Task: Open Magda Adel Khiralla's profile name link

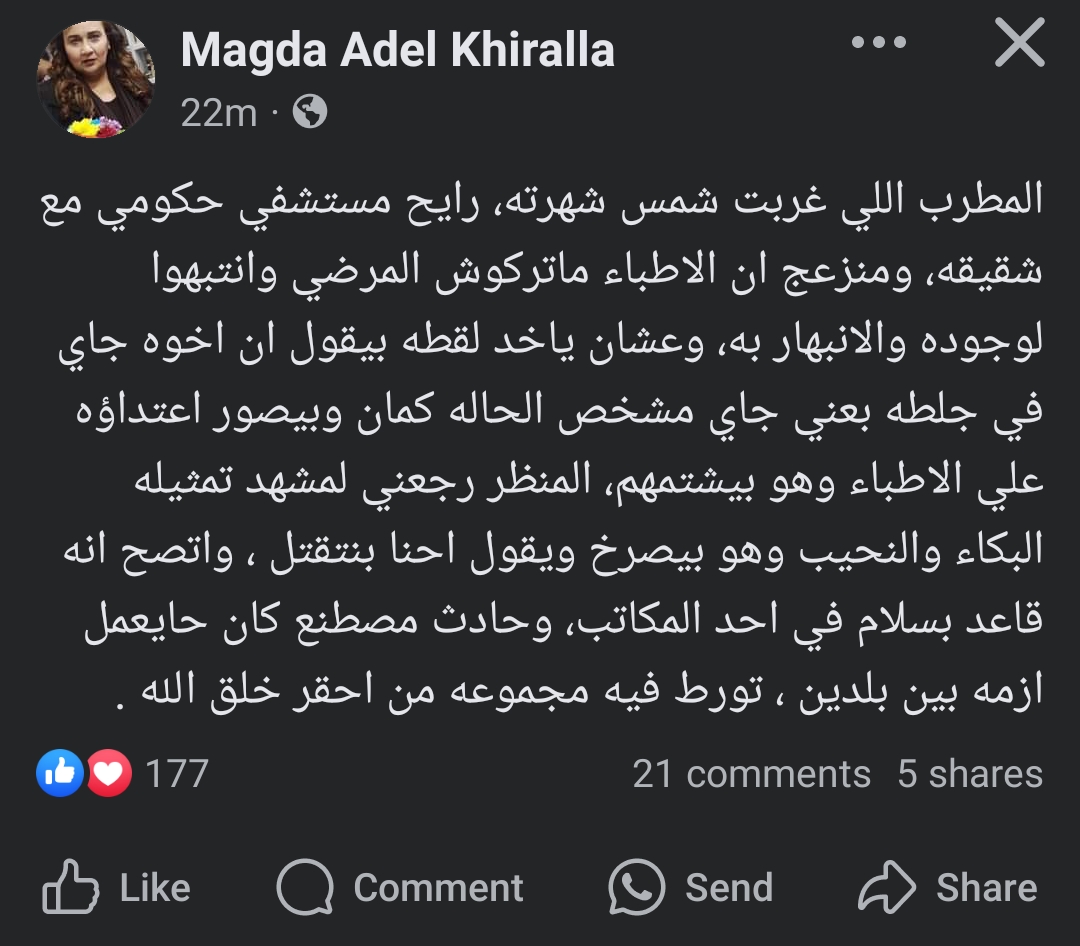Action: 397,49
